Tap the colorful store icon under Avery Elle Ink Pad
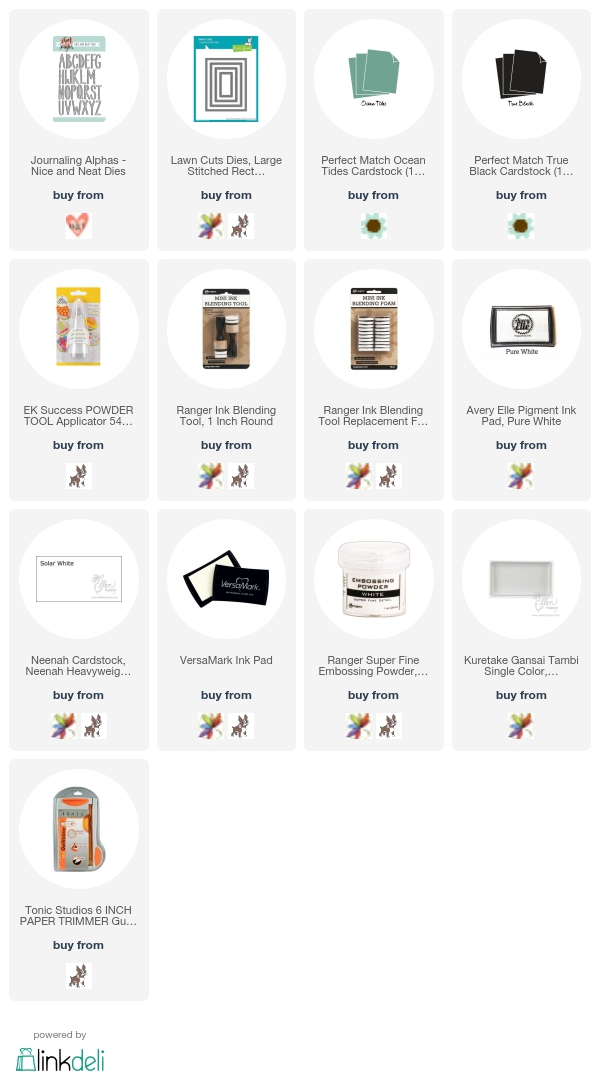This screenshot has width=600, height=1081. (521, 476)
